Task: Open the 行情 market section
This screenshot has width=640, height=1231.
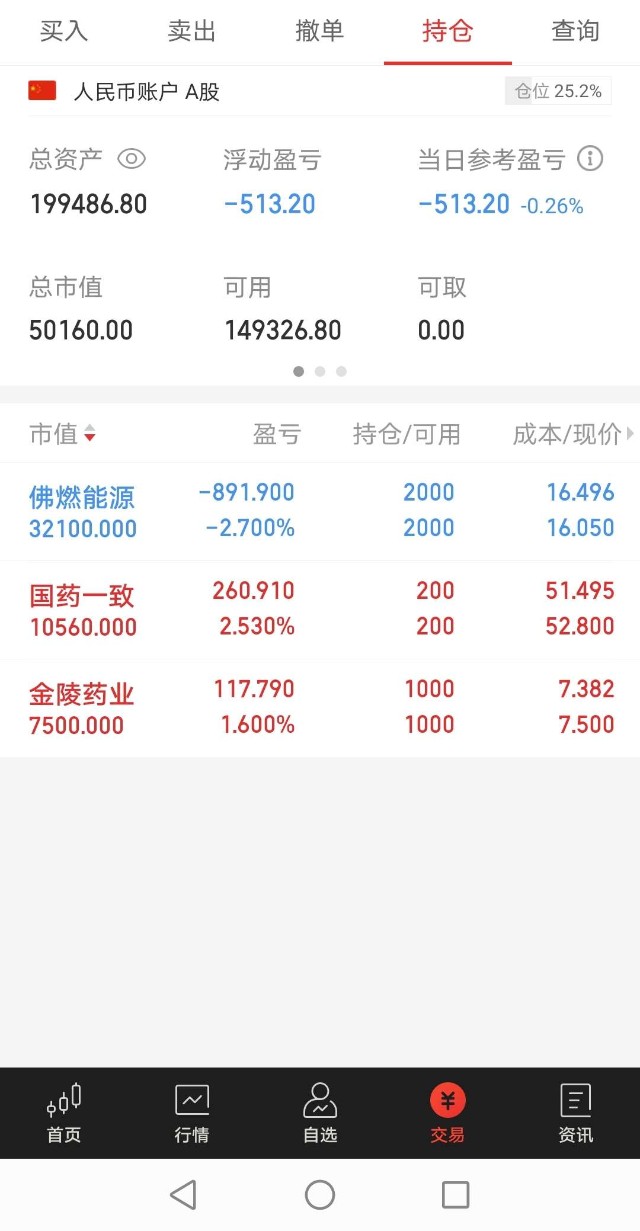Action: pos(192,1113)
